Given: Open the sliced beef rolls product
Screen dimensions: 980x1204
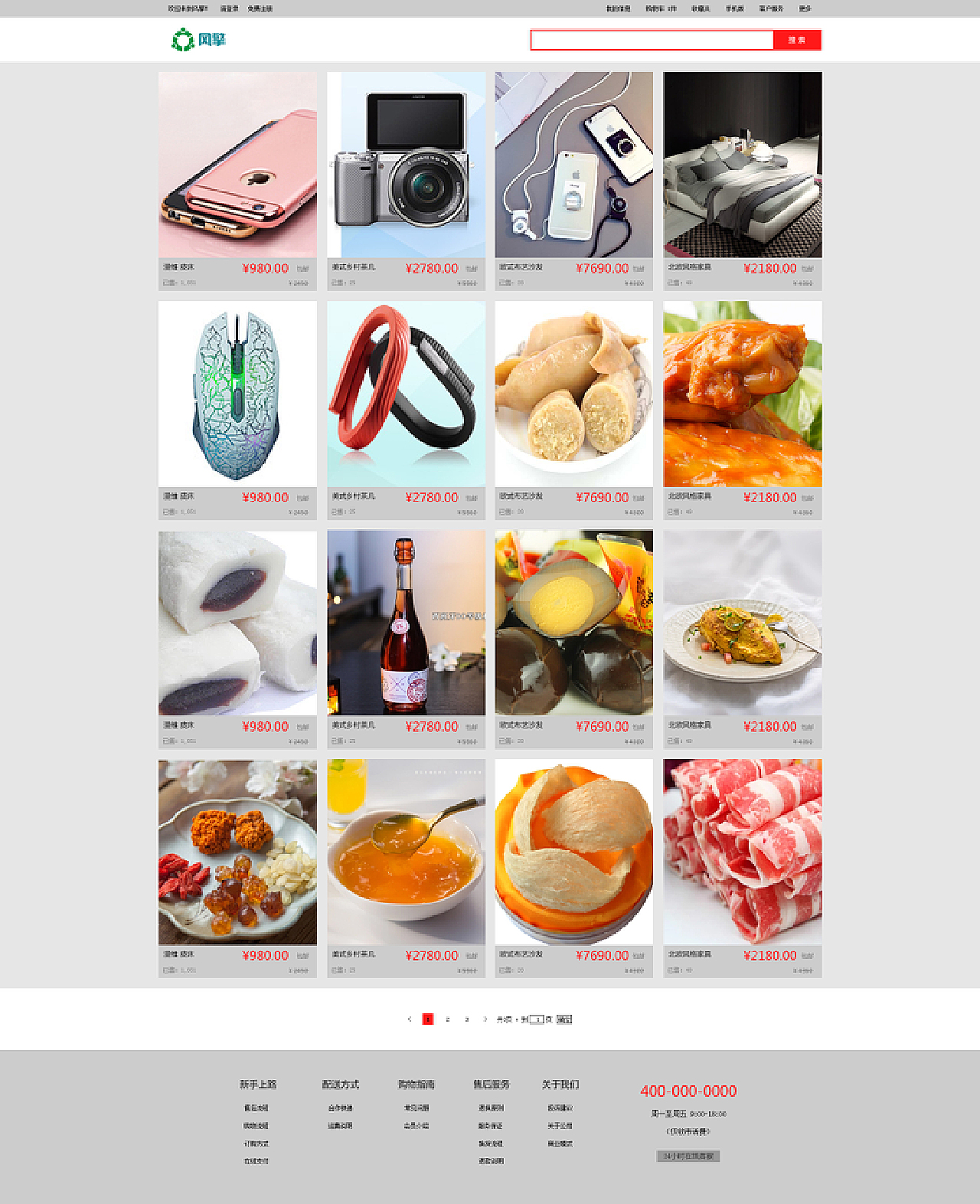Looking at the screenshot, I should pos(742,852).
